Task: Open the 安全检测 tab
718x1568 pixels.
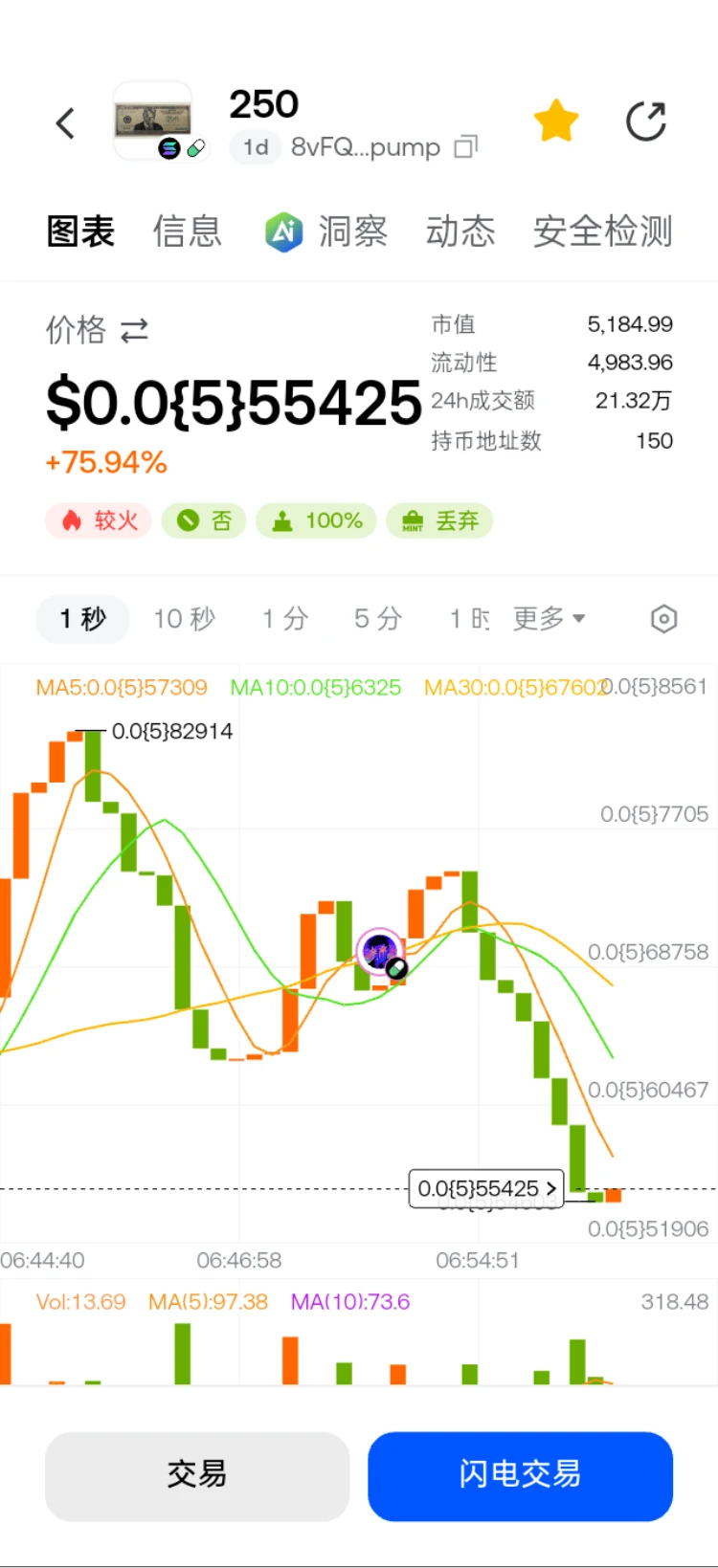Action: click(603, 232)
